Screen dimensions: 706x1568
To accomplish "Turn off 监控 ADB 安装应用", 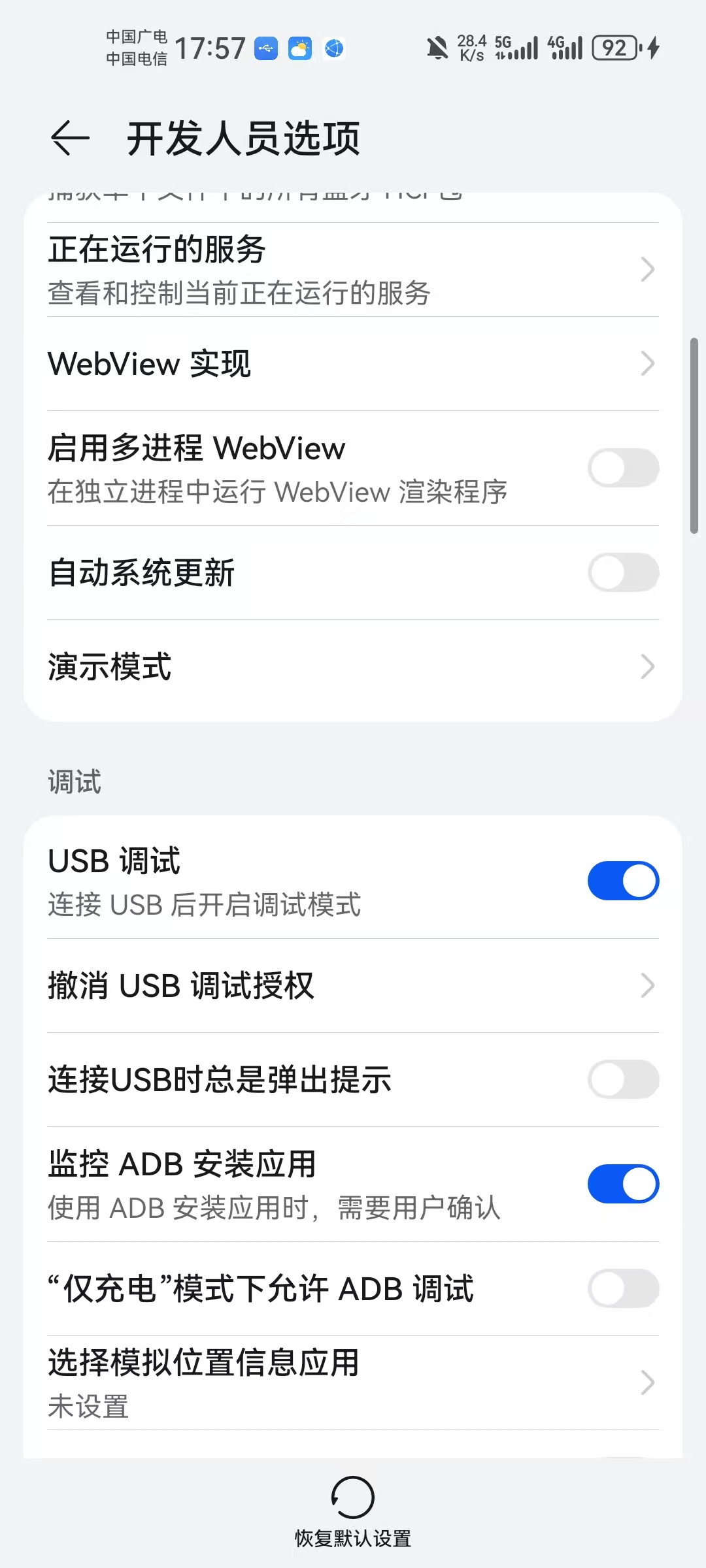I will click(x=623, y=1184).
